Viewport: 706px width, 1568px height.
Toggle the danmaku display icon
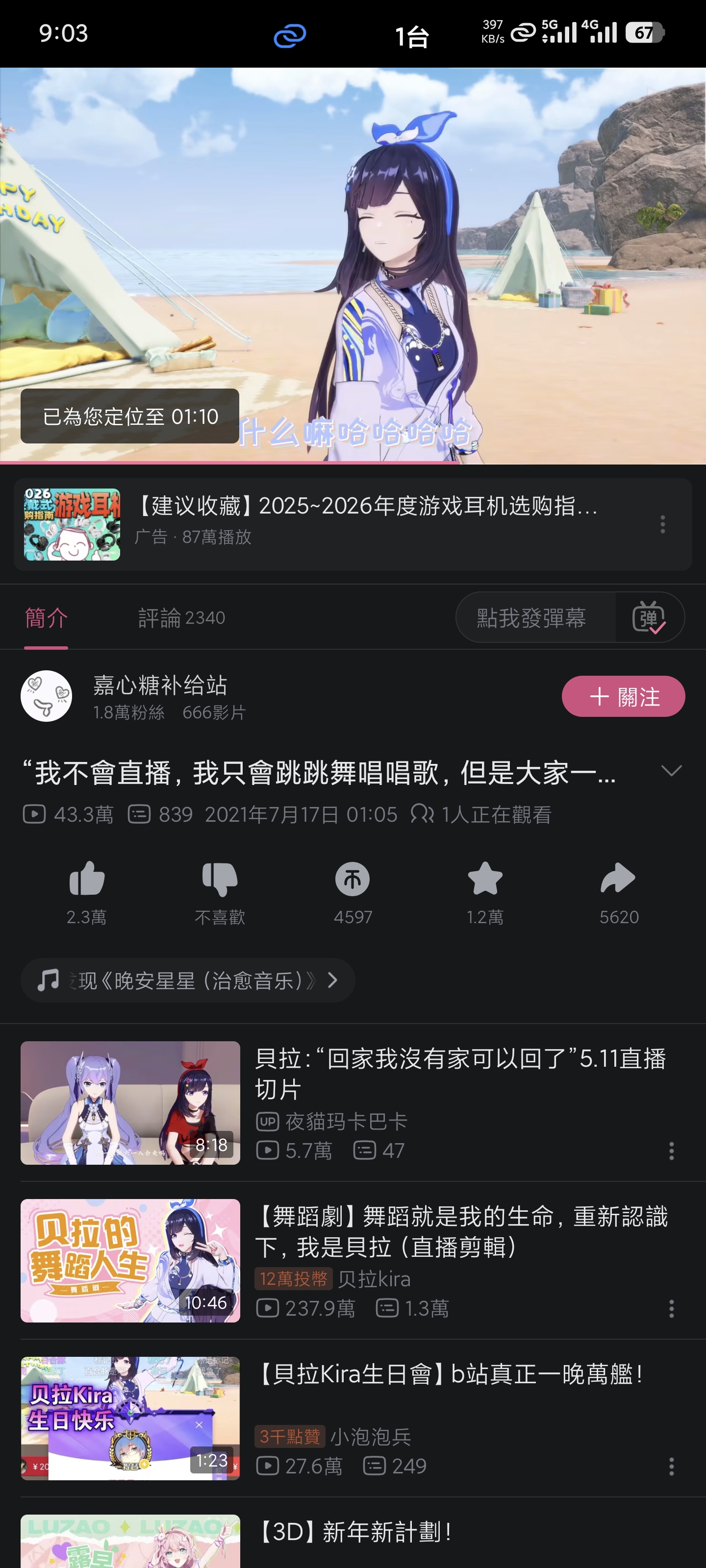point(649,617)
